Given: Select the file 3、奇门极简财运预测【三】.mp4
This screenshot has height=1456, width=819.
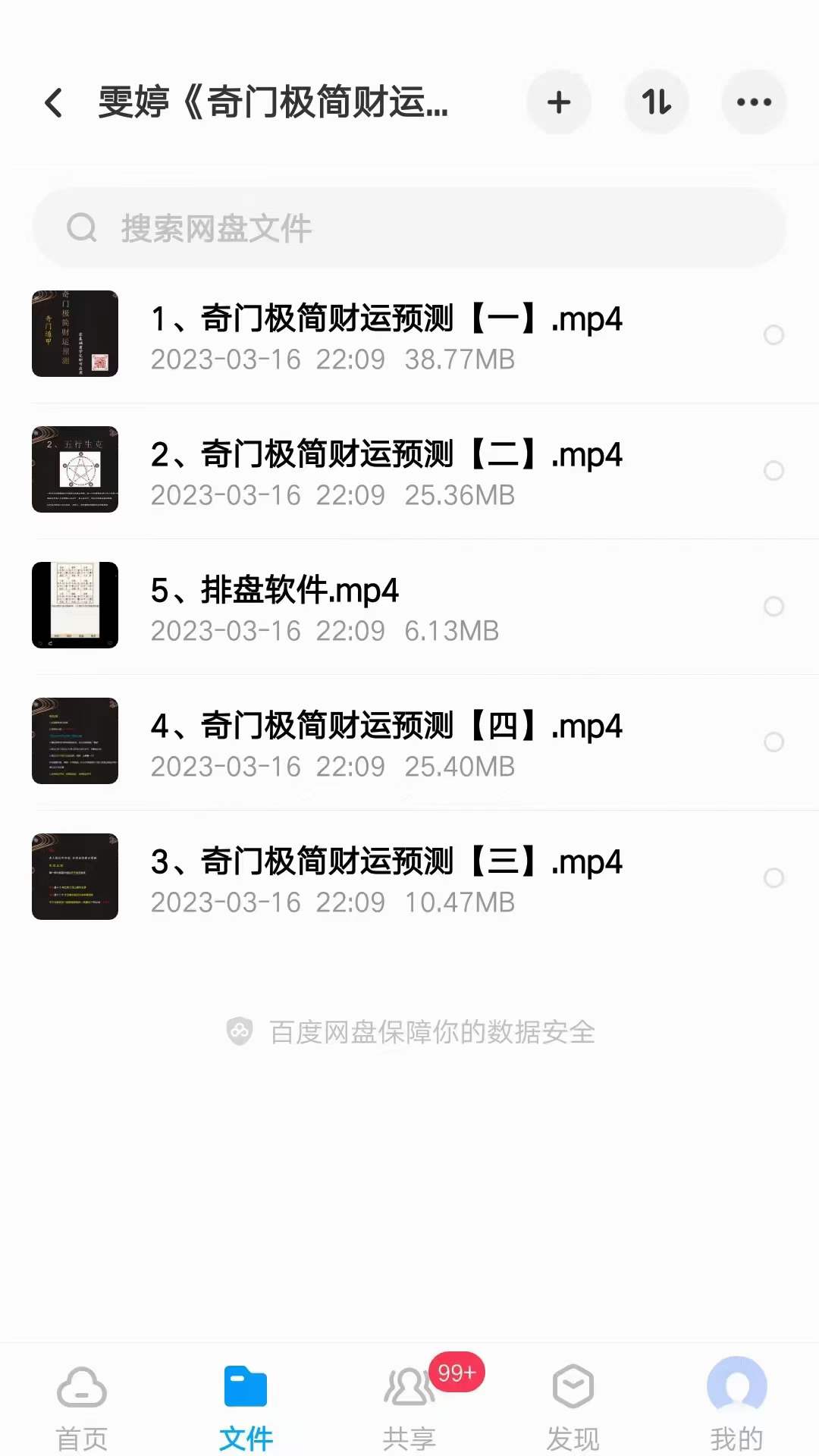Looking at the screenshot, I should [387, 877].
